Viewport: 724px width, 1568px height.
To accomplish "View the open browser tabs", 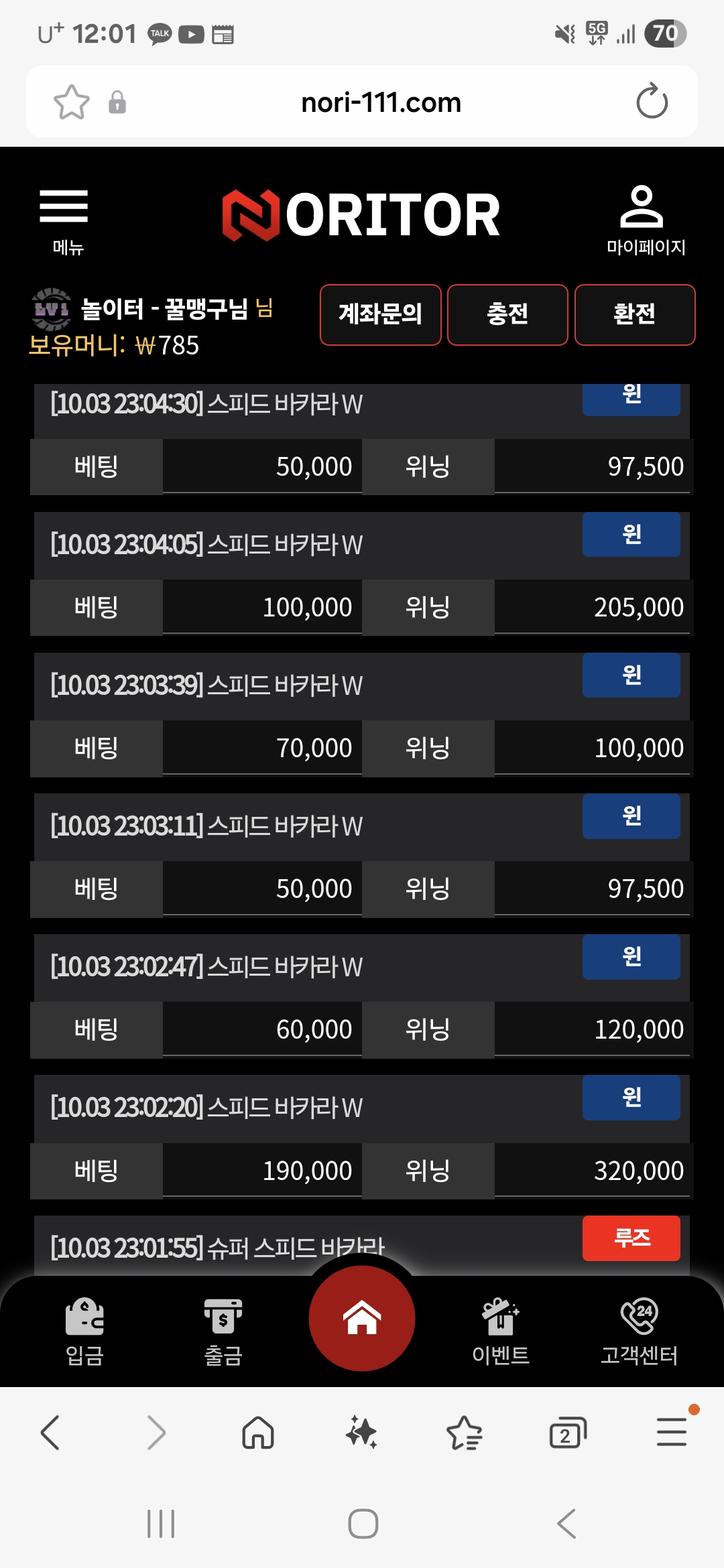I will (x=568, y=1433).
